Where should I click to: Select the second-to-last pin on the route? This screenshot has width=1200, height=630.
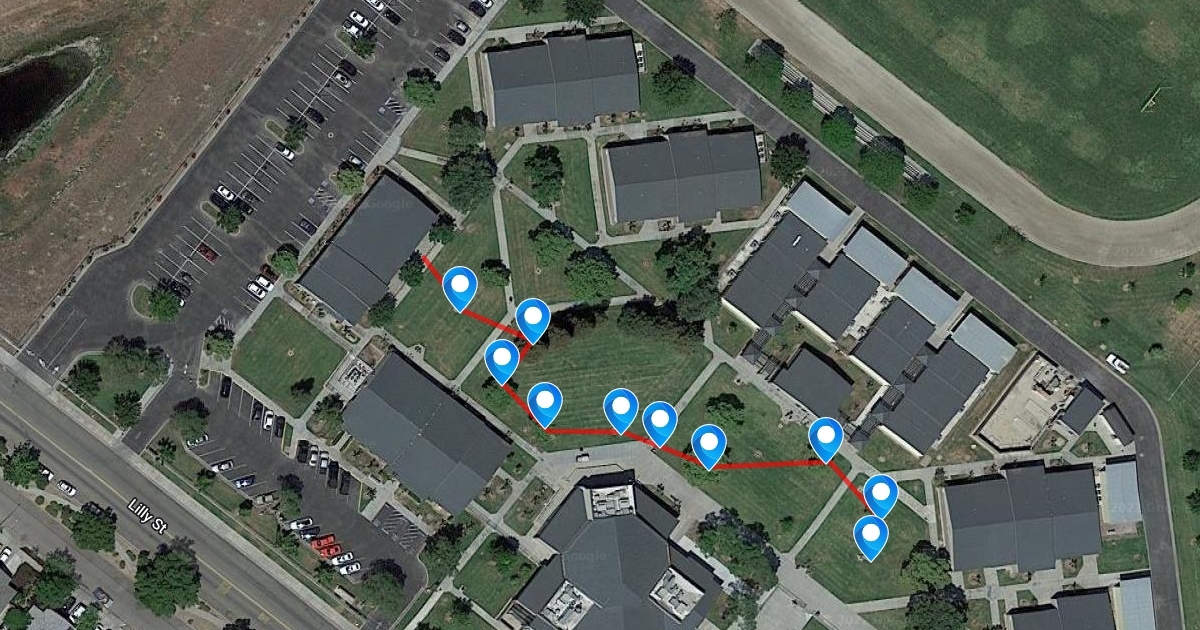pos(881,494)
